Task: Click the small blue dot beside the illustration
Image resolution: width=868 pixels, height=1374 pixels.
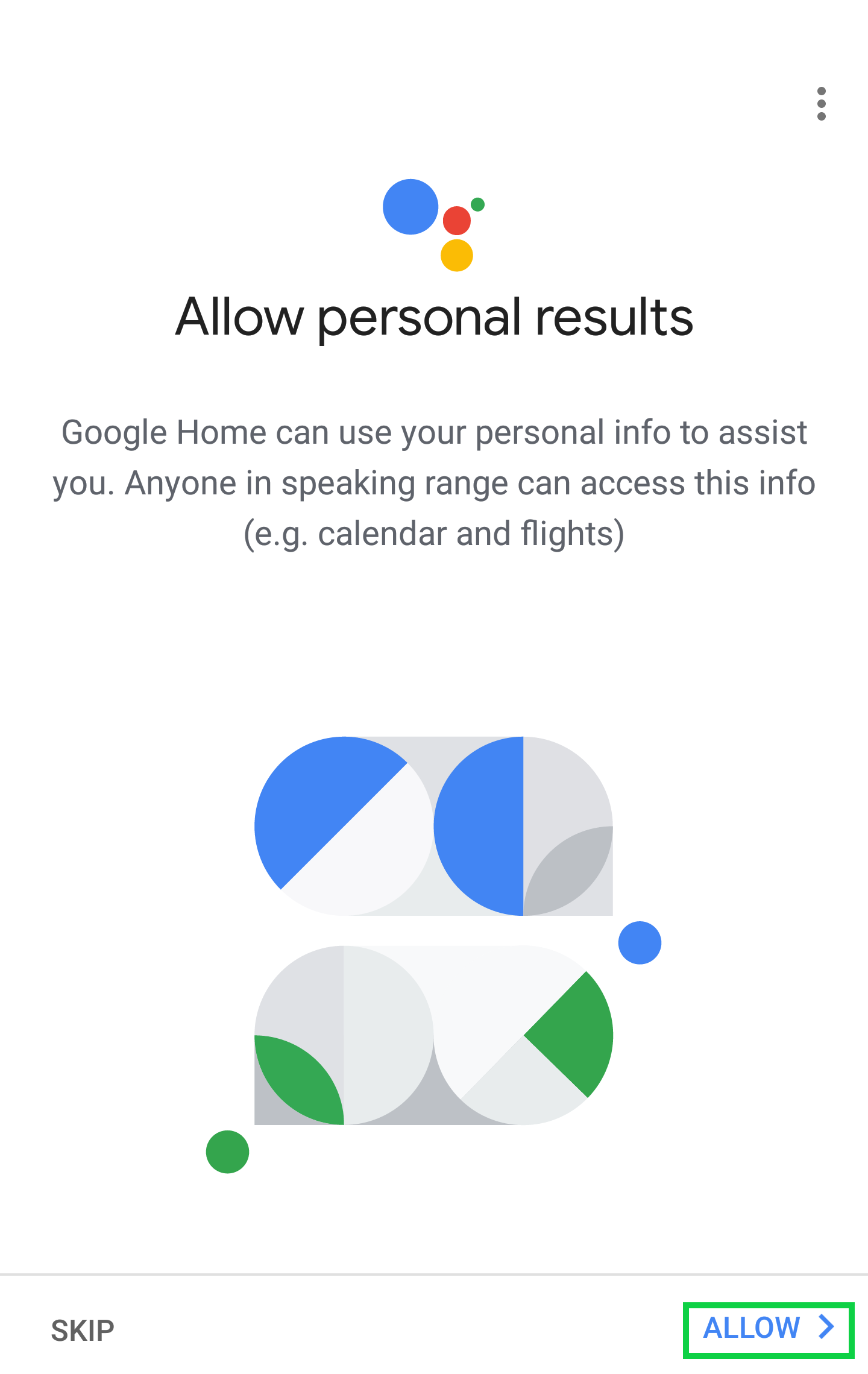Action: [x=638, y=944]
